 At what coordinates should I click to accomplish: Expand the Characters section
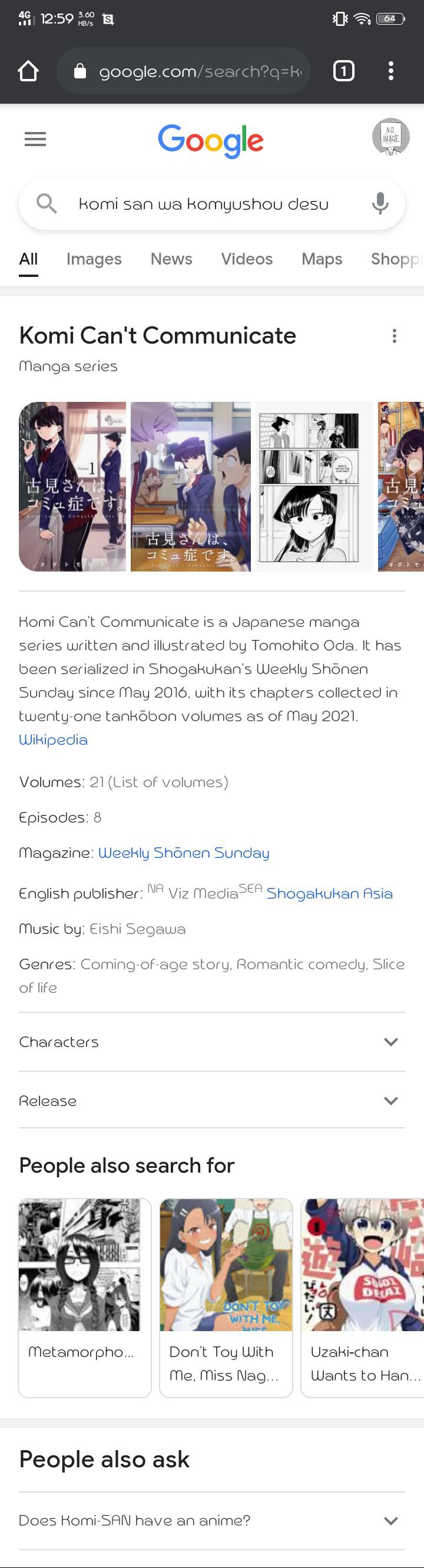click(x=211, y=1042)
